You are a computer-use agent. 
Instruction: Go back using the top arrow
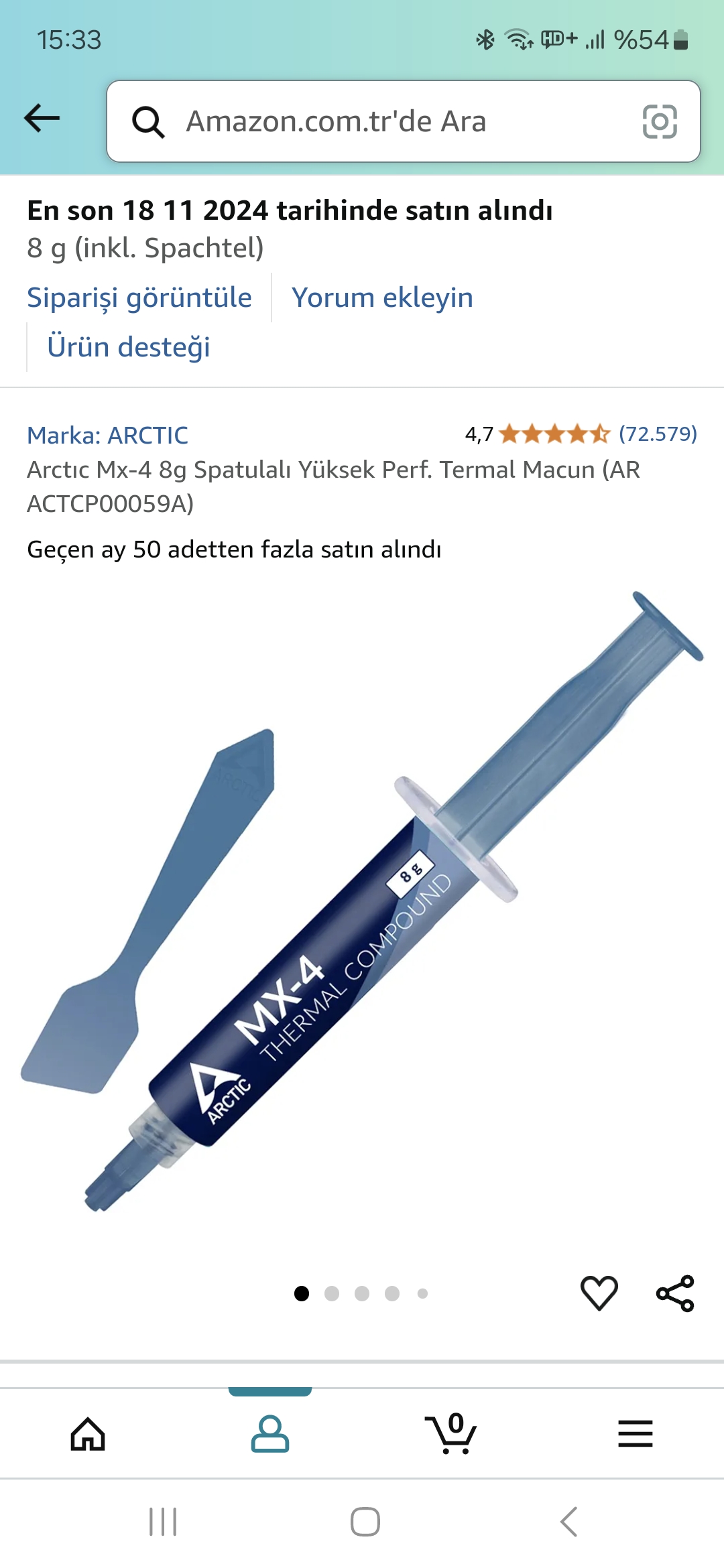pos(42,119)
